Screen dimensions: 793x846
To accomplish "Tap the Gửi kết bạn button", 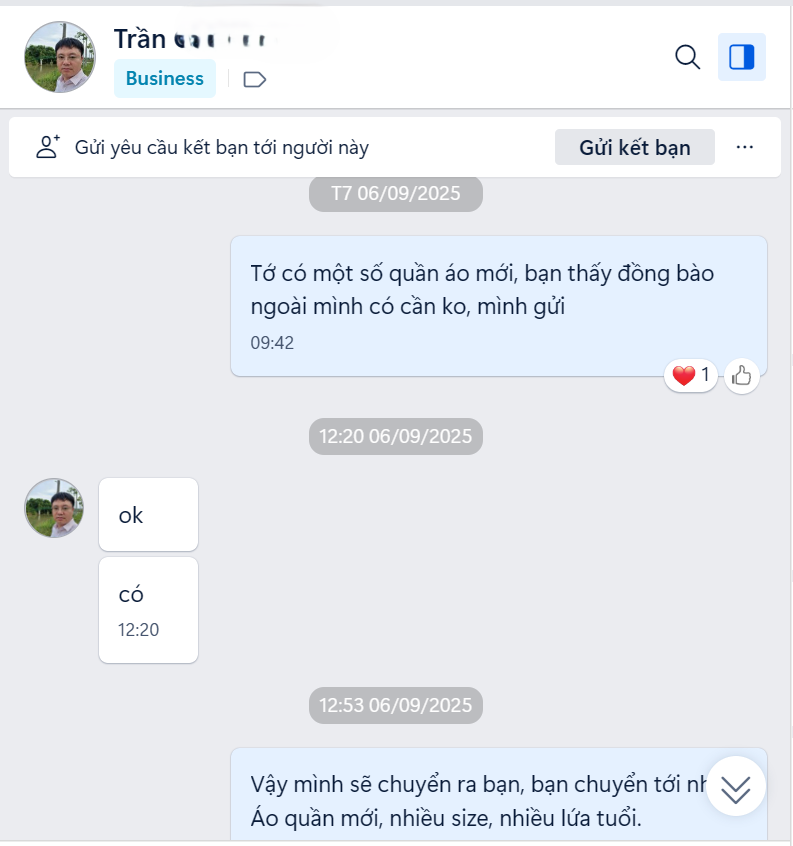I will pyautogui.click(x=635, y=147).
